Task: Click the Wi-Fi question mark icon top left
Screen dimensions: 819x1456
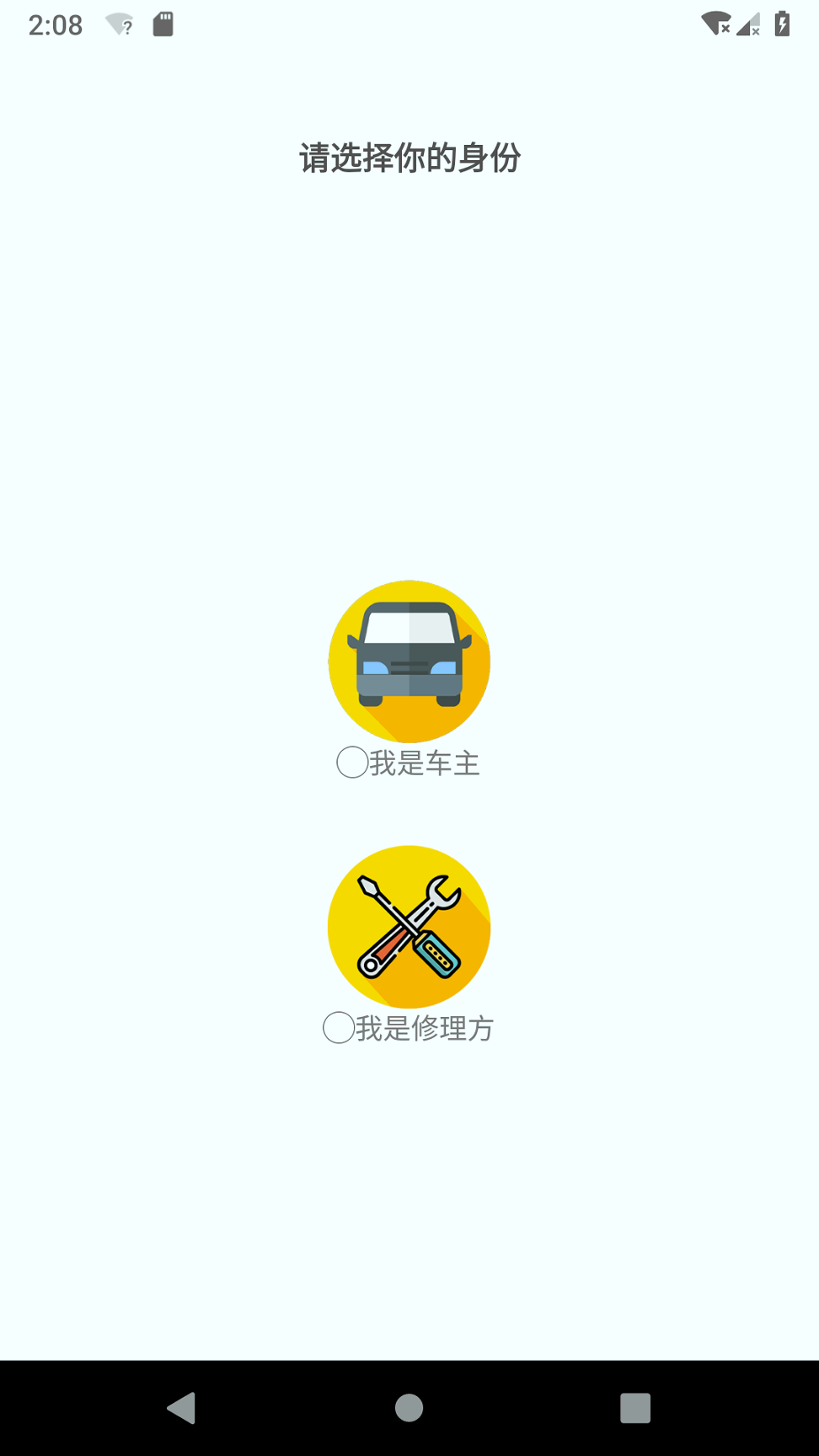Action: pos(118,24)
